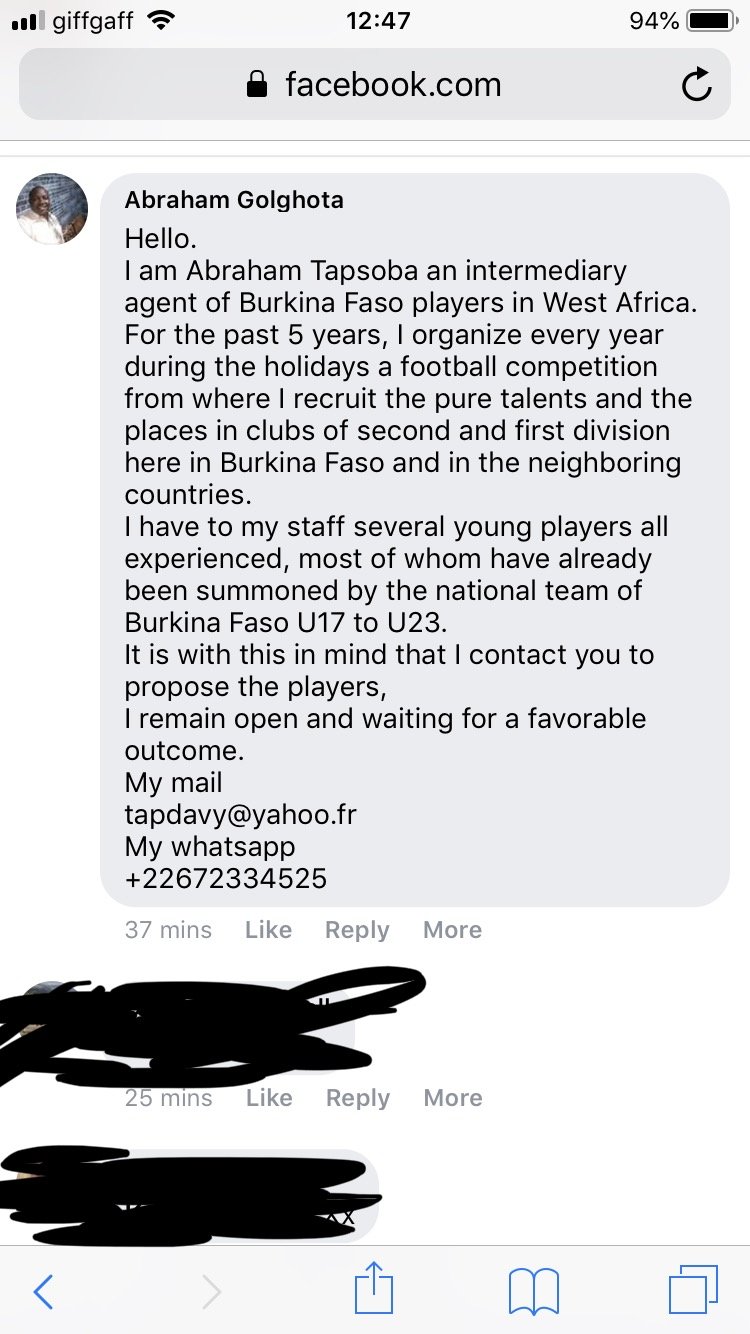
Task: Like Abraham Golghota's comment
Action: click(268, 930)
